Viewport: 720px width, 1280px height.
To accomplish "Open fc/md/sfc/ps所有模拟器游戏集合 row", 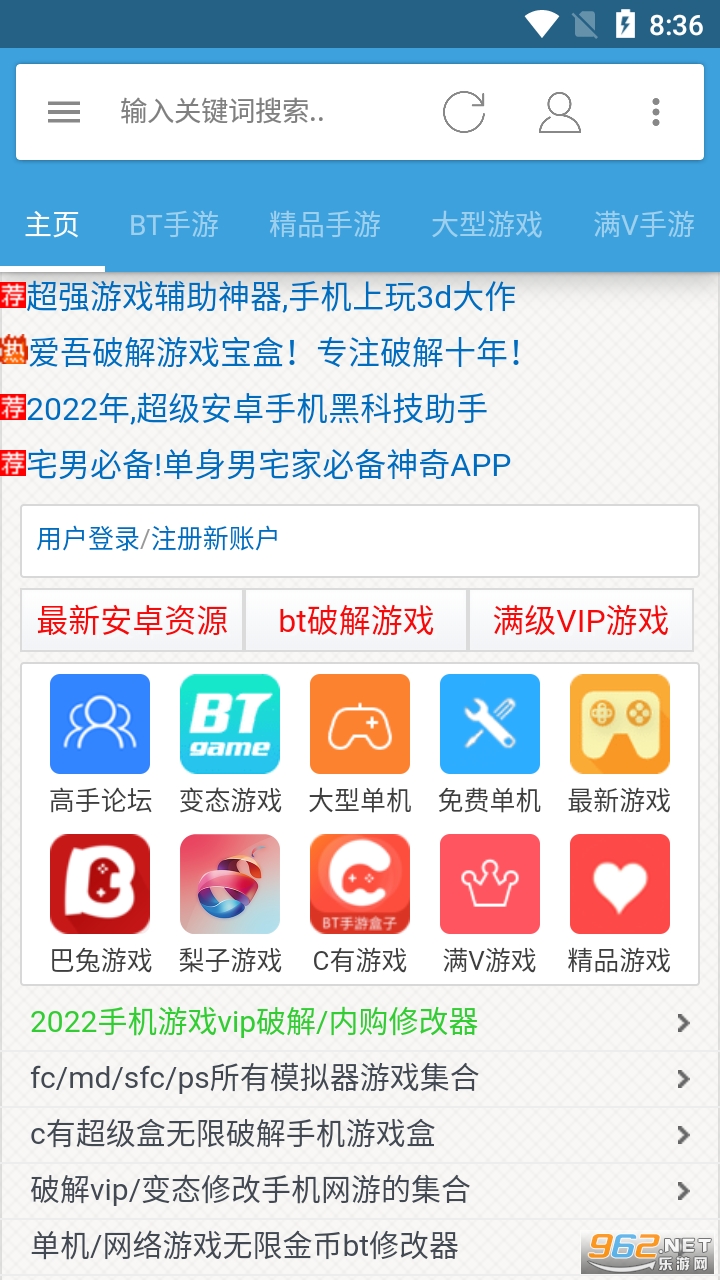I will coord(255,1078).
